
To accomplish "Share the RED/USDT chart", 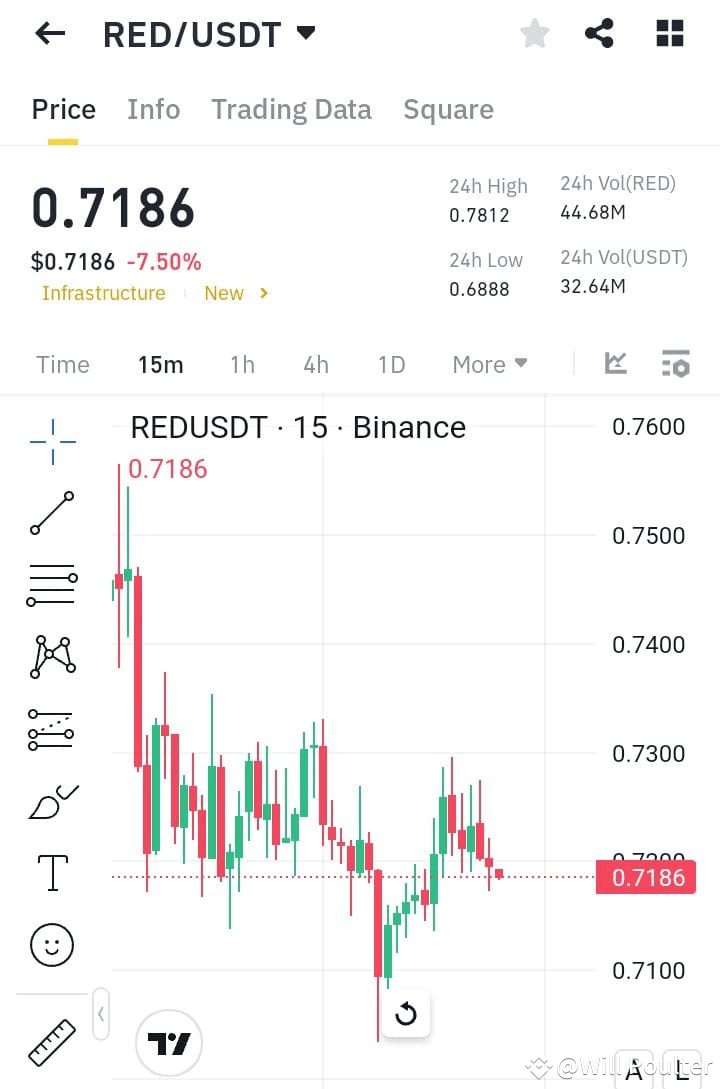I will point(600,33).
